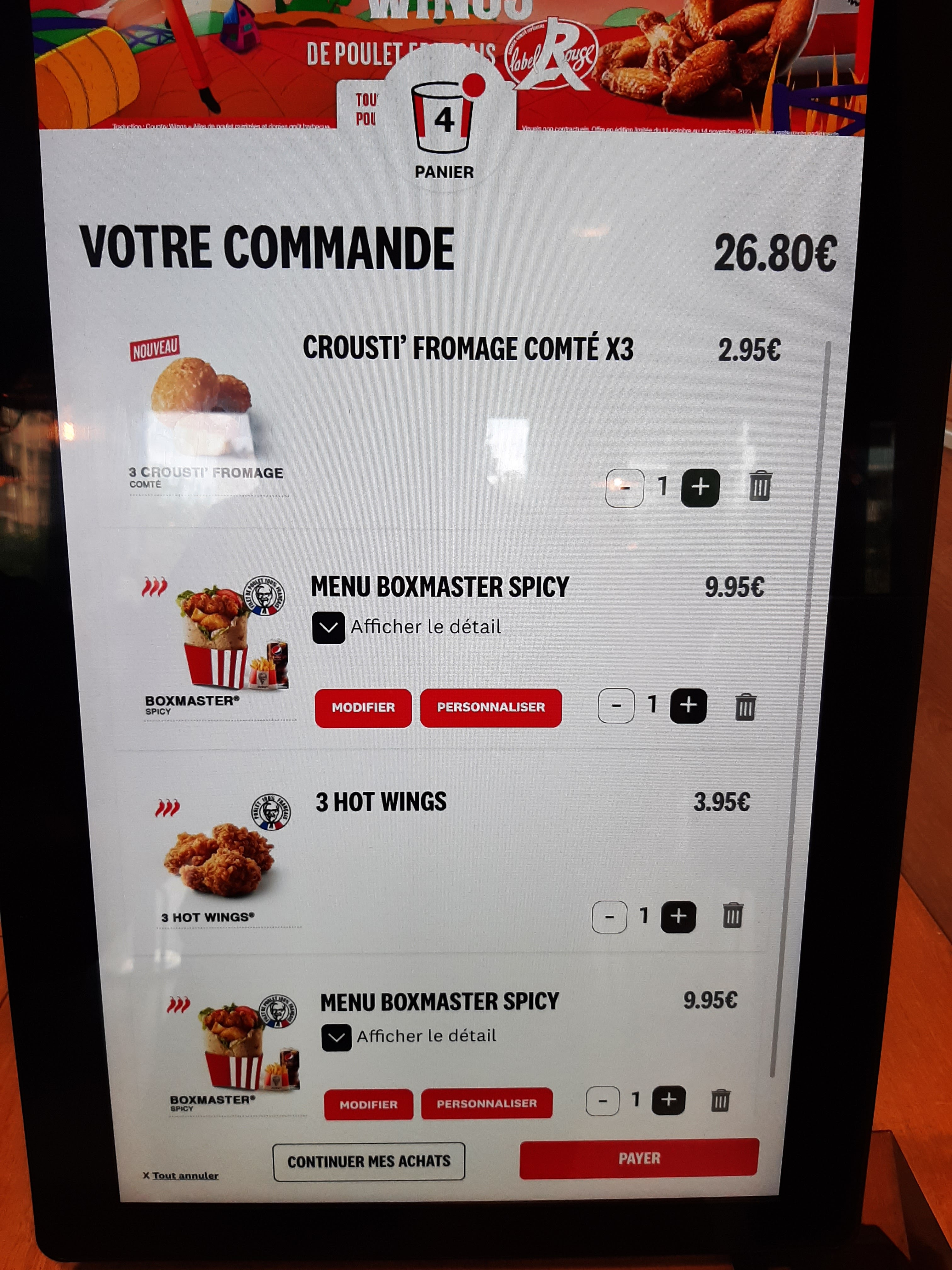
Task: Remove 3 Hot Wings with trash icon
Action: pyautogui.click(x=732, y=915)
